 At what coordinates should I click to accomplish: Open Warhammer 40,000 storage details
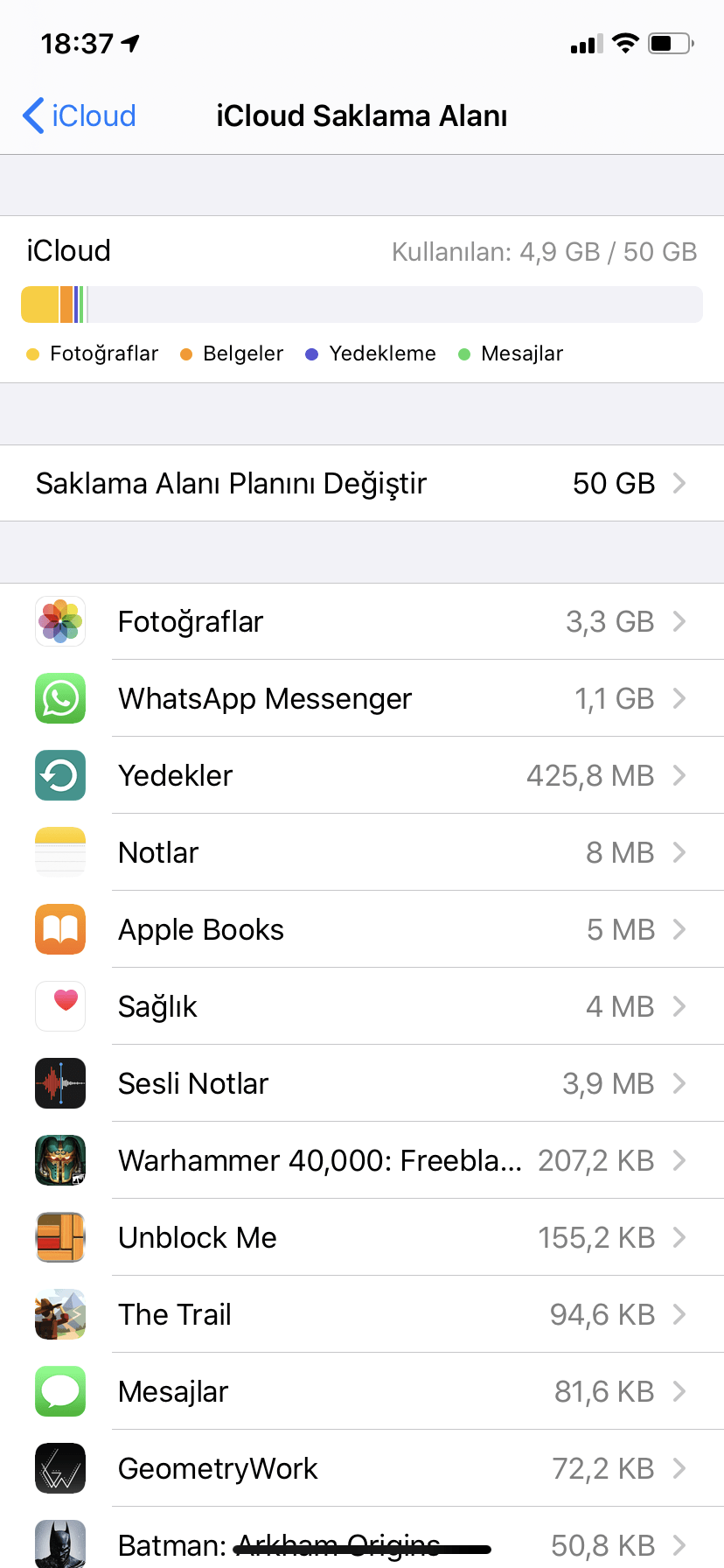[362, 1160]
